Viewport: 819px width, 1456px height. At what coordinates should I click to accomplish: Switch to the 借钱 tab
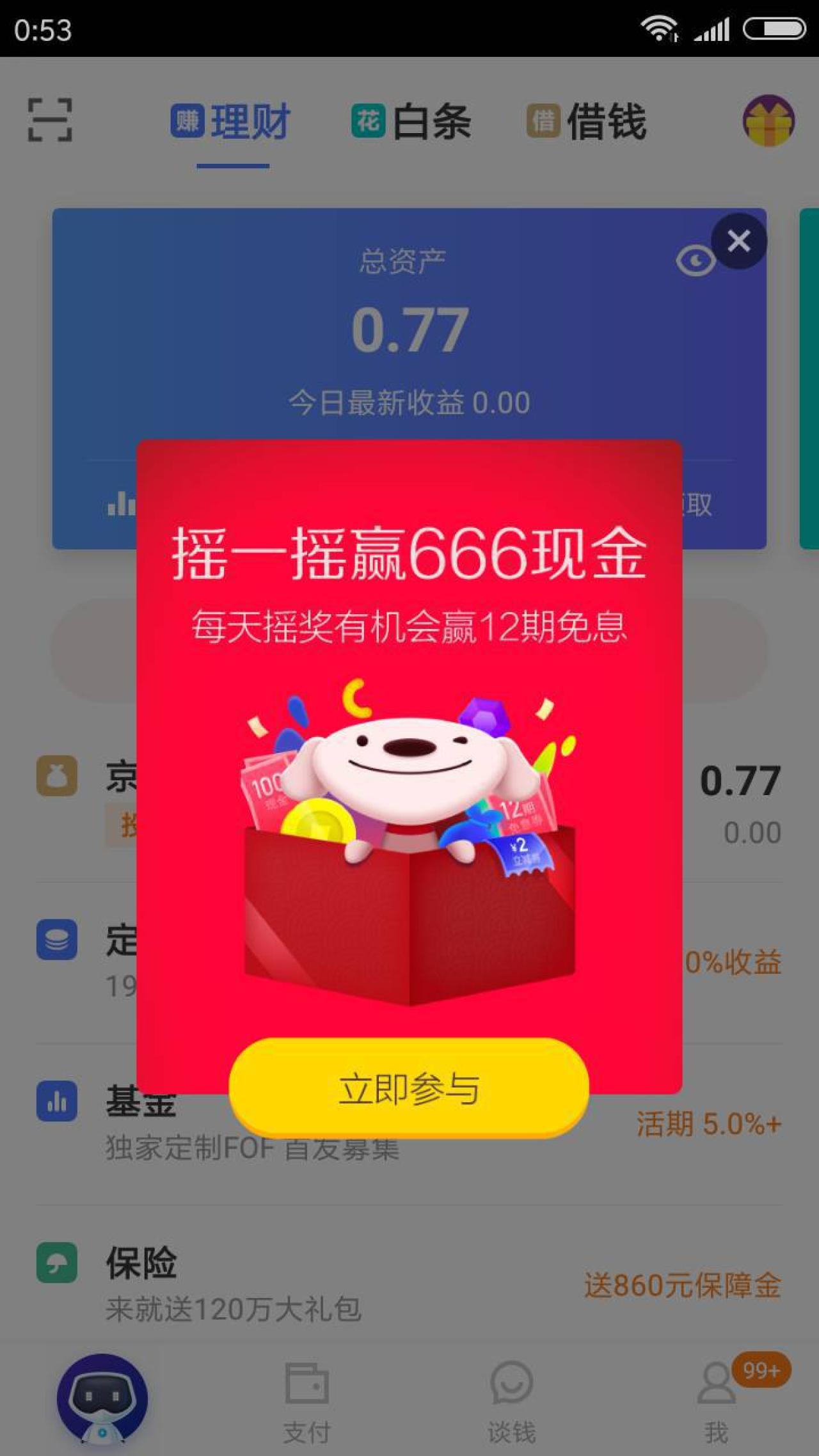587,122
